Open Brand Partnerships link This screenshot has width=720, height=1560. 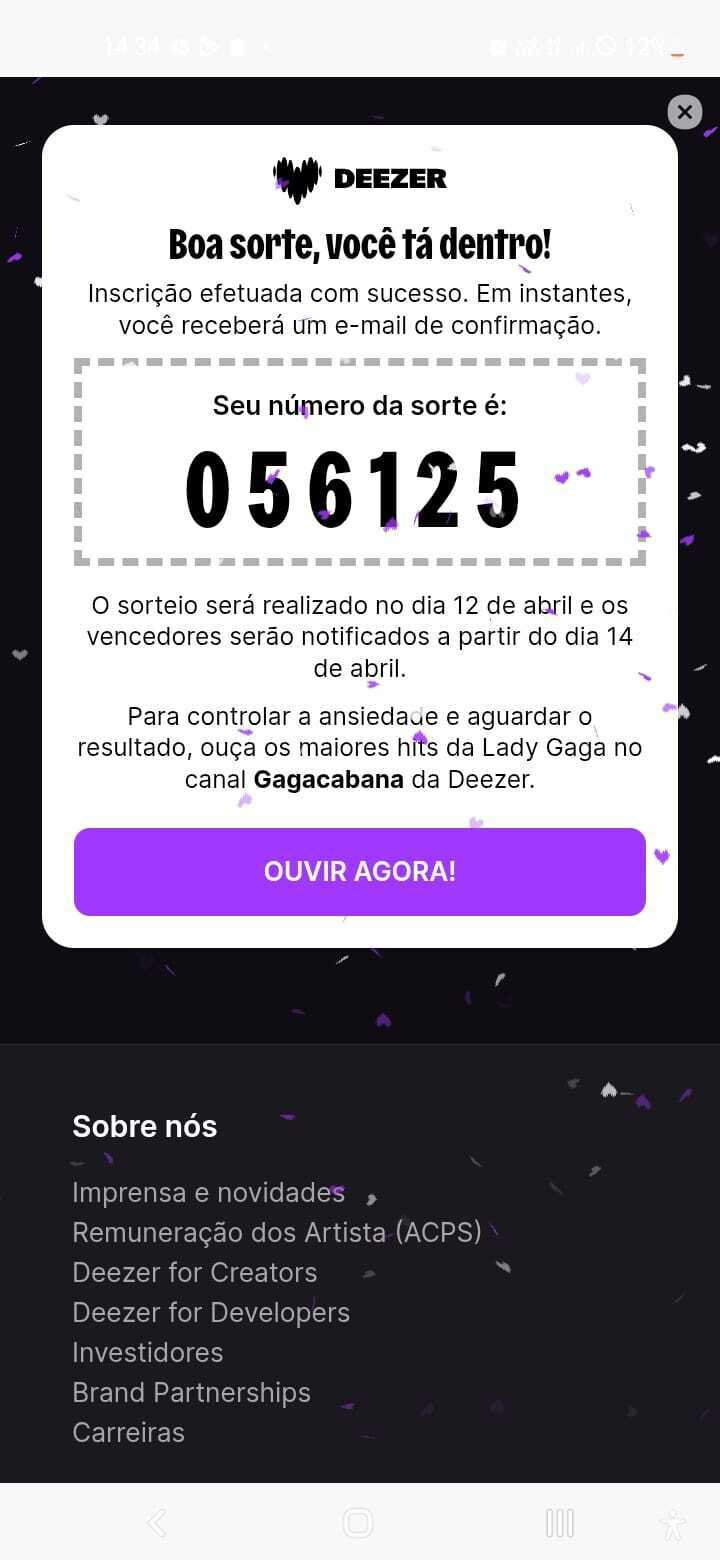[x=191, y=1392]
